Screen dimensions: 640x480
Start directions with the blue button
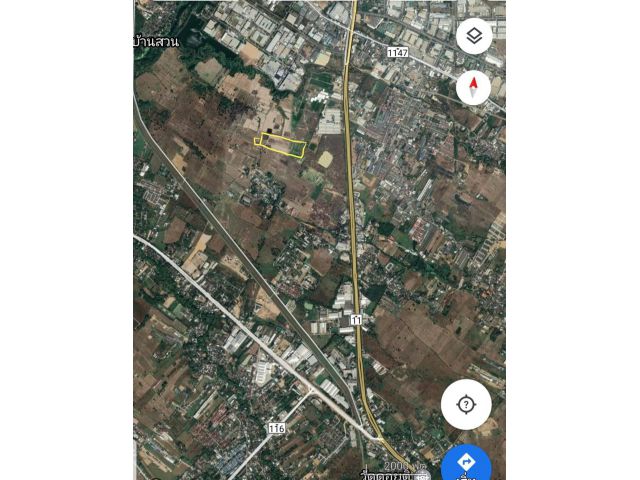(466, 464)
